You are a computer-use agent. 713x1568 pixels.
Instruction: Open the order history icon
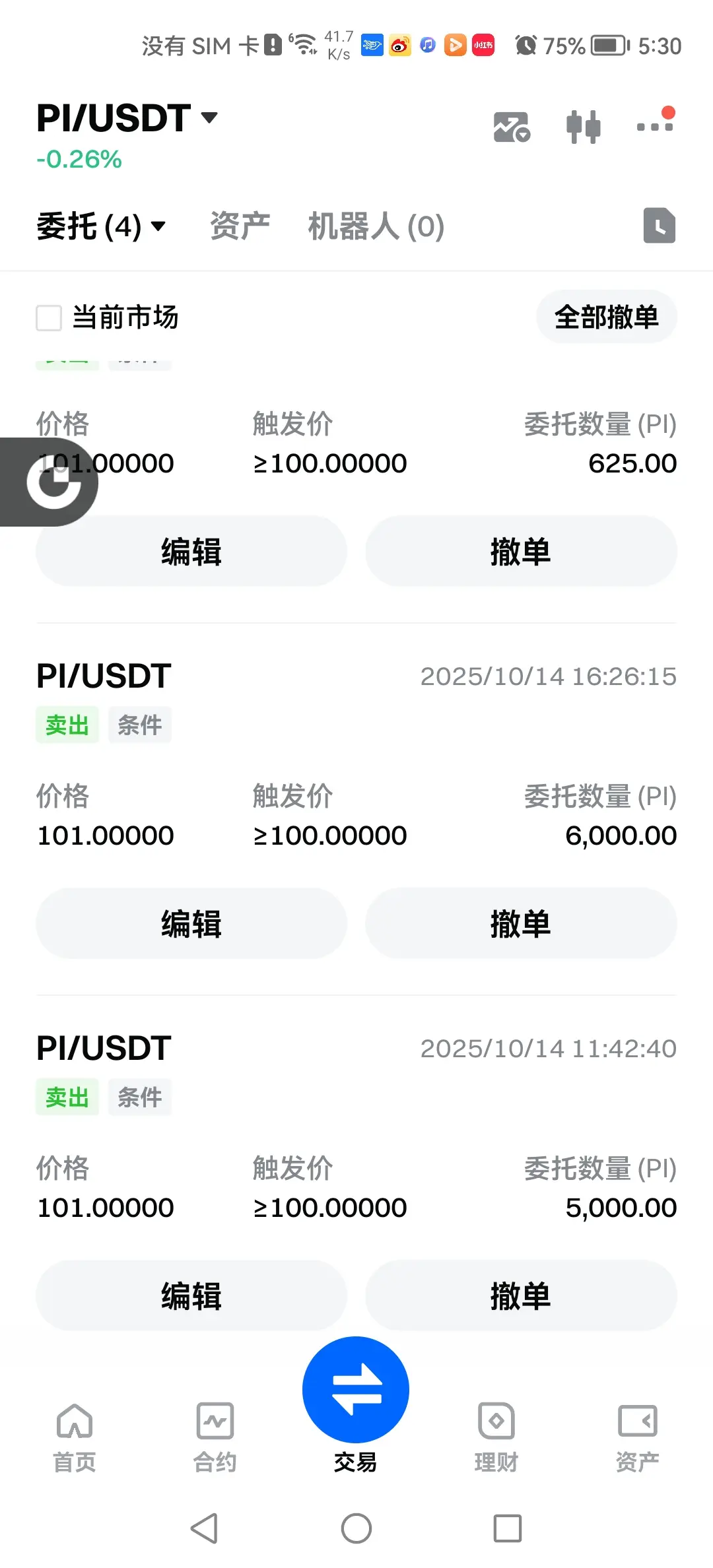pyautogui.click(x=659, y=226)
